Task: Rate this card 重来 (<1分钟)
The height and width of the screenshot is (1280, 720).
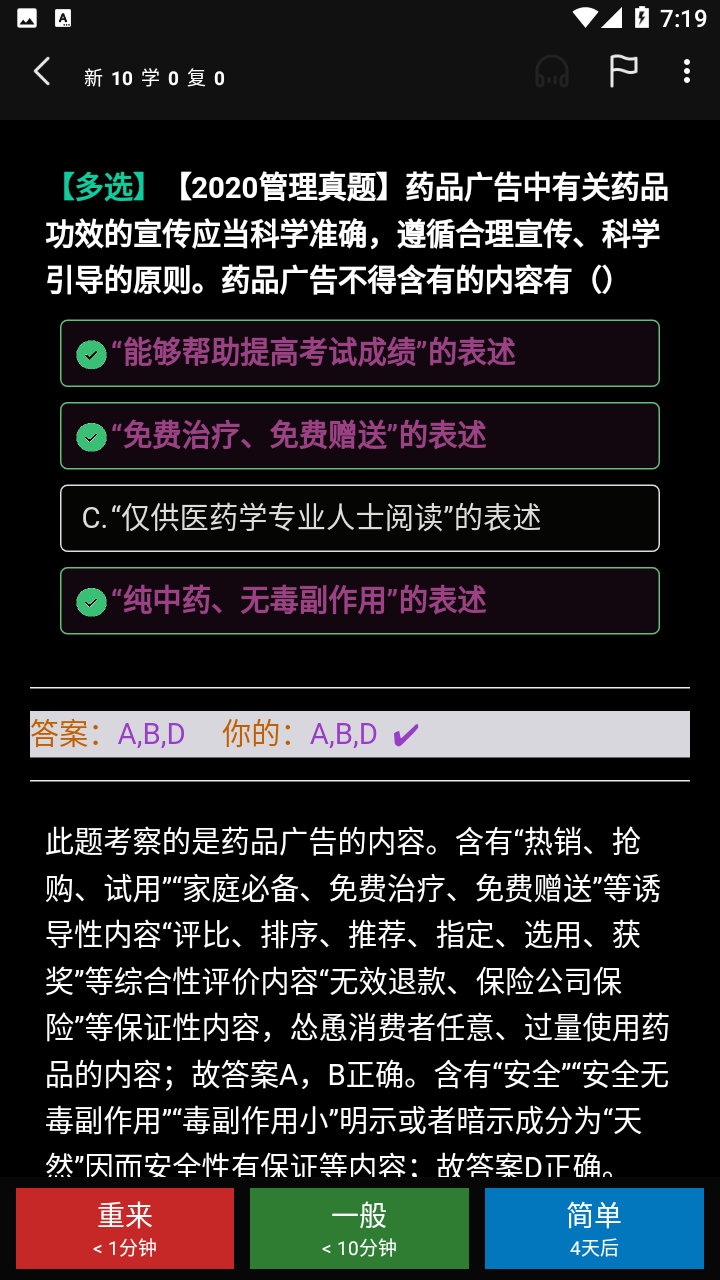Action: tap(125, 1228)
